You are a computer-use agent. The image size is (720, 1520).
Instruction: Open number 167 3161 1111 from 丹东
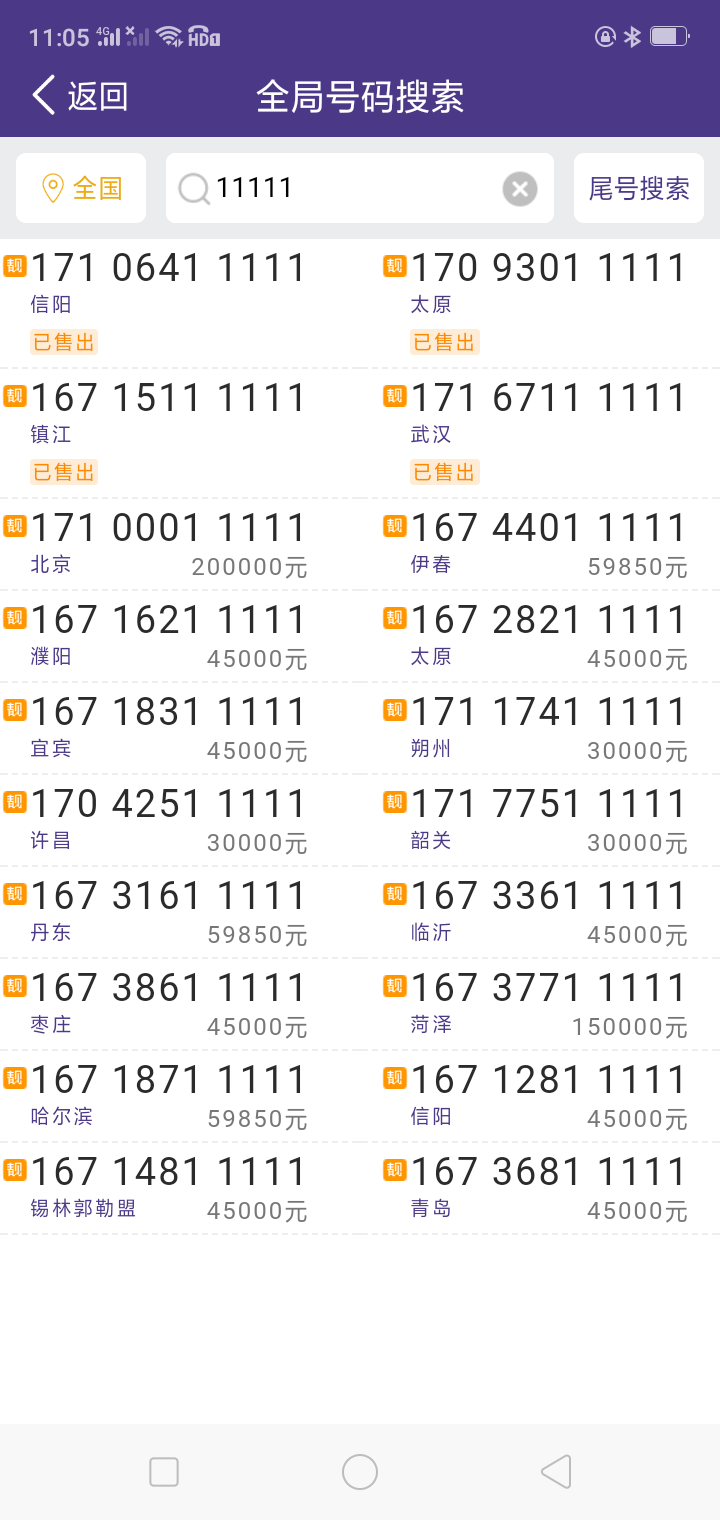coord(170,911)
